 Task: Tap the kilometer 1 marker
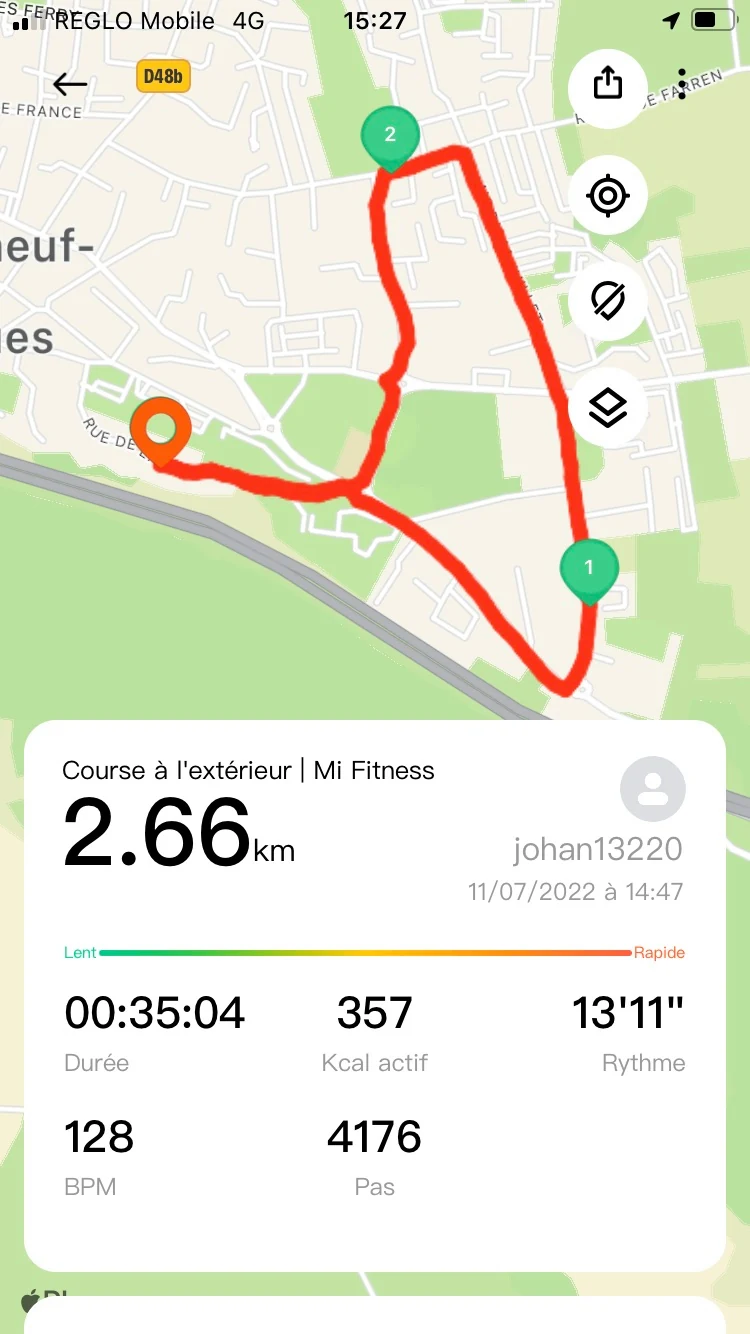coord(589,568)
